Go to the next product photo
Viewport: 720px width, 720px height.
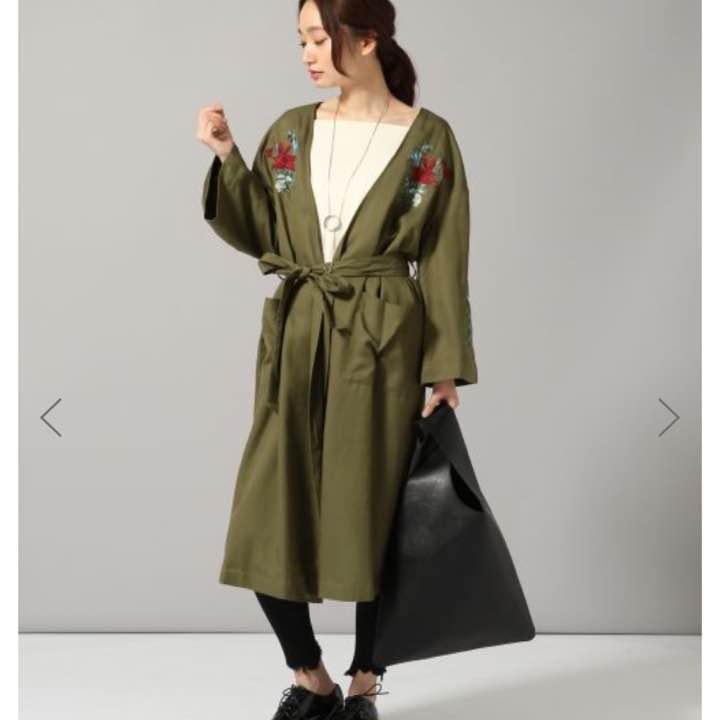click(x=668, y=417)
